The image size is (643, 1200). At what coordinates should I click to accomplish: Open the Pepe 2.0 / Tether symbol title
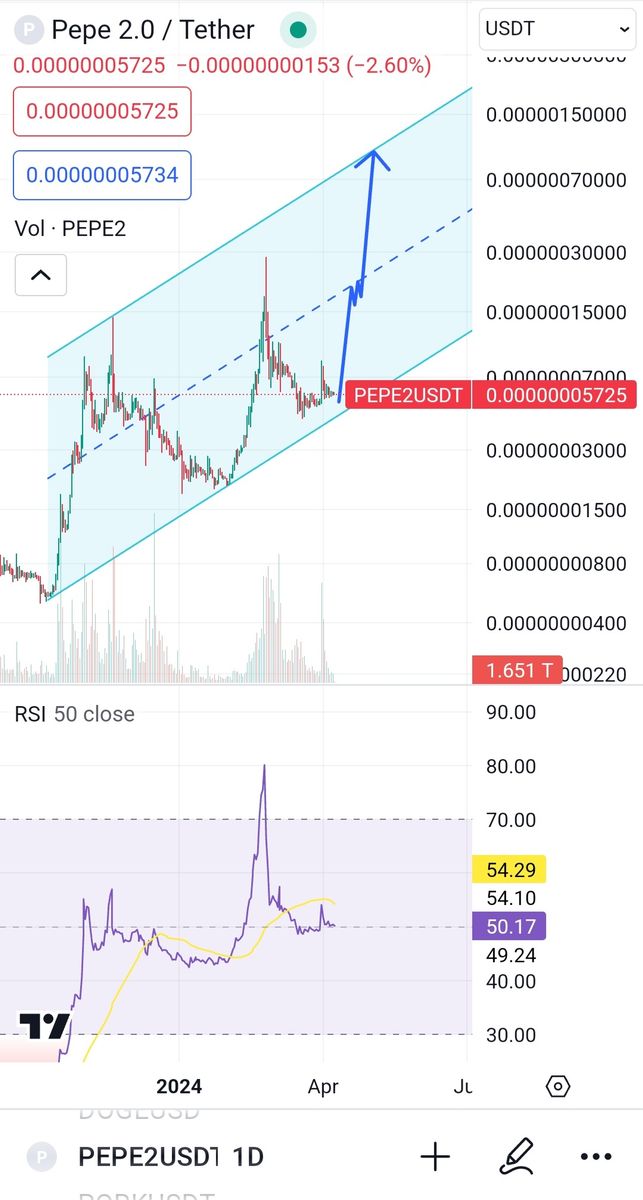[153, 29]
